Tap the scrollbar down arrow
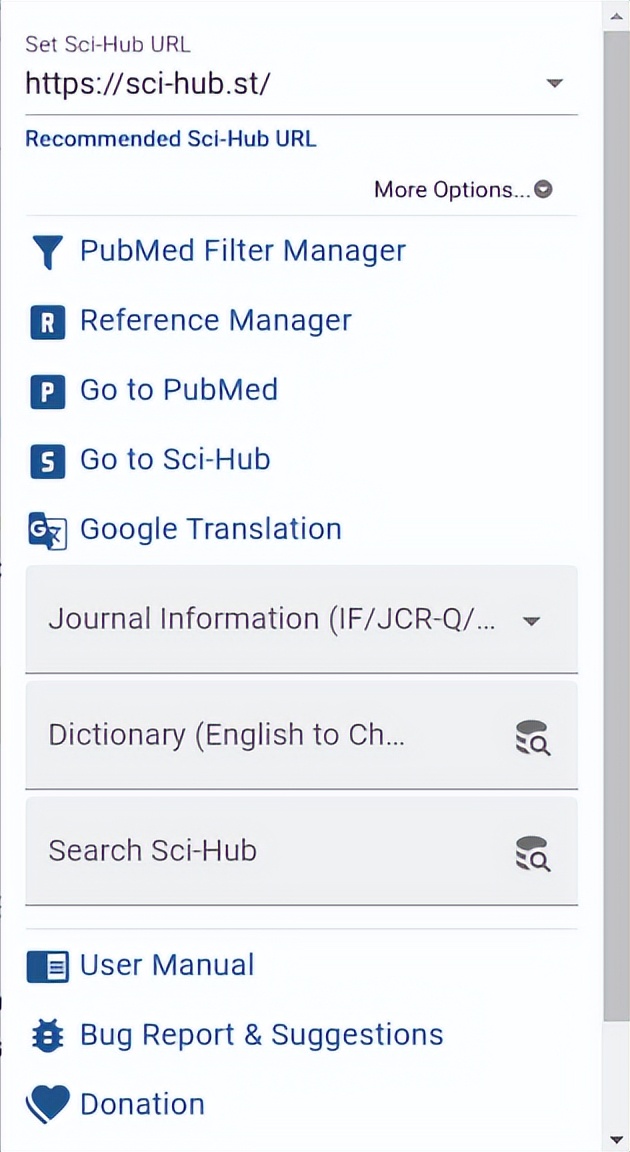 point(616,1139)
